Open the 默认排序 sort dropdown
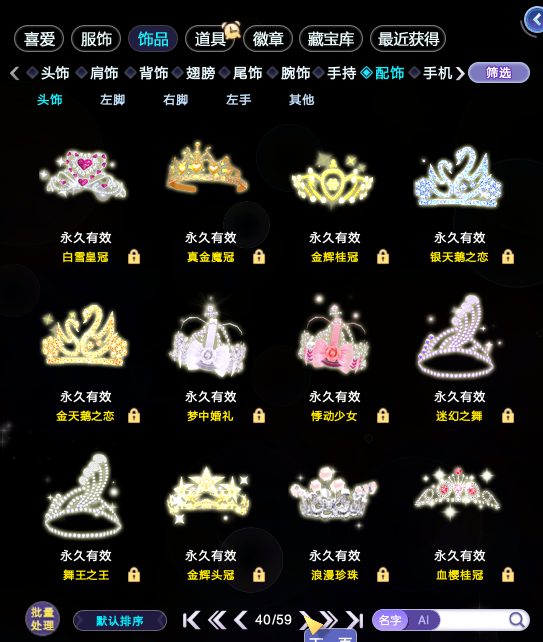 coord(120,621)
